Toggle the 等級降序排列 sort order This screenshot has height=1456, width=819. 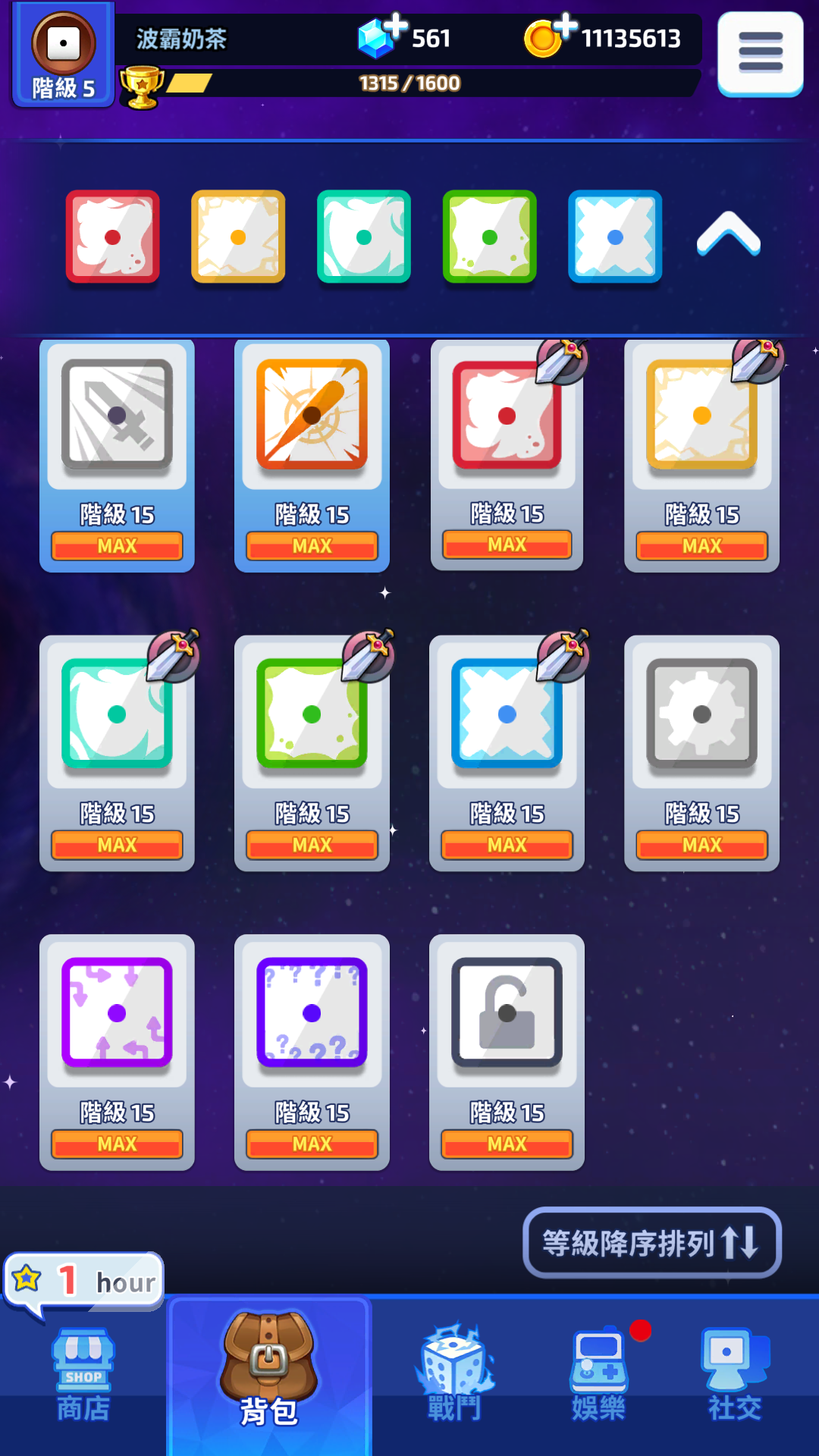click(651, 1242)
